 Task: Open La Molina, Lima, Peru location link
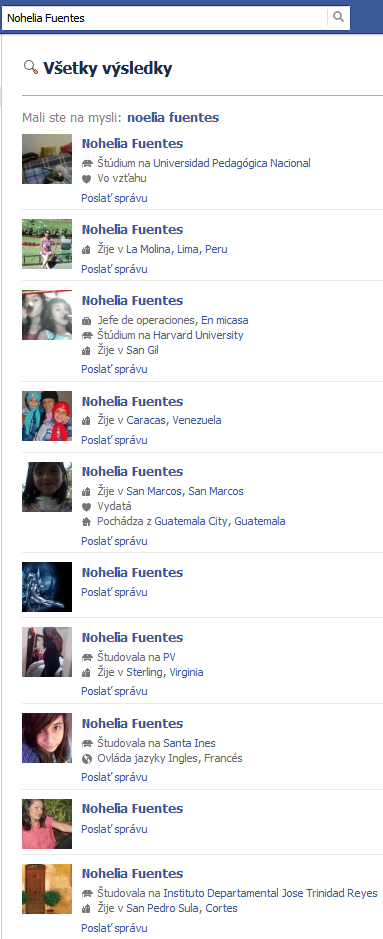coord(177,249)
